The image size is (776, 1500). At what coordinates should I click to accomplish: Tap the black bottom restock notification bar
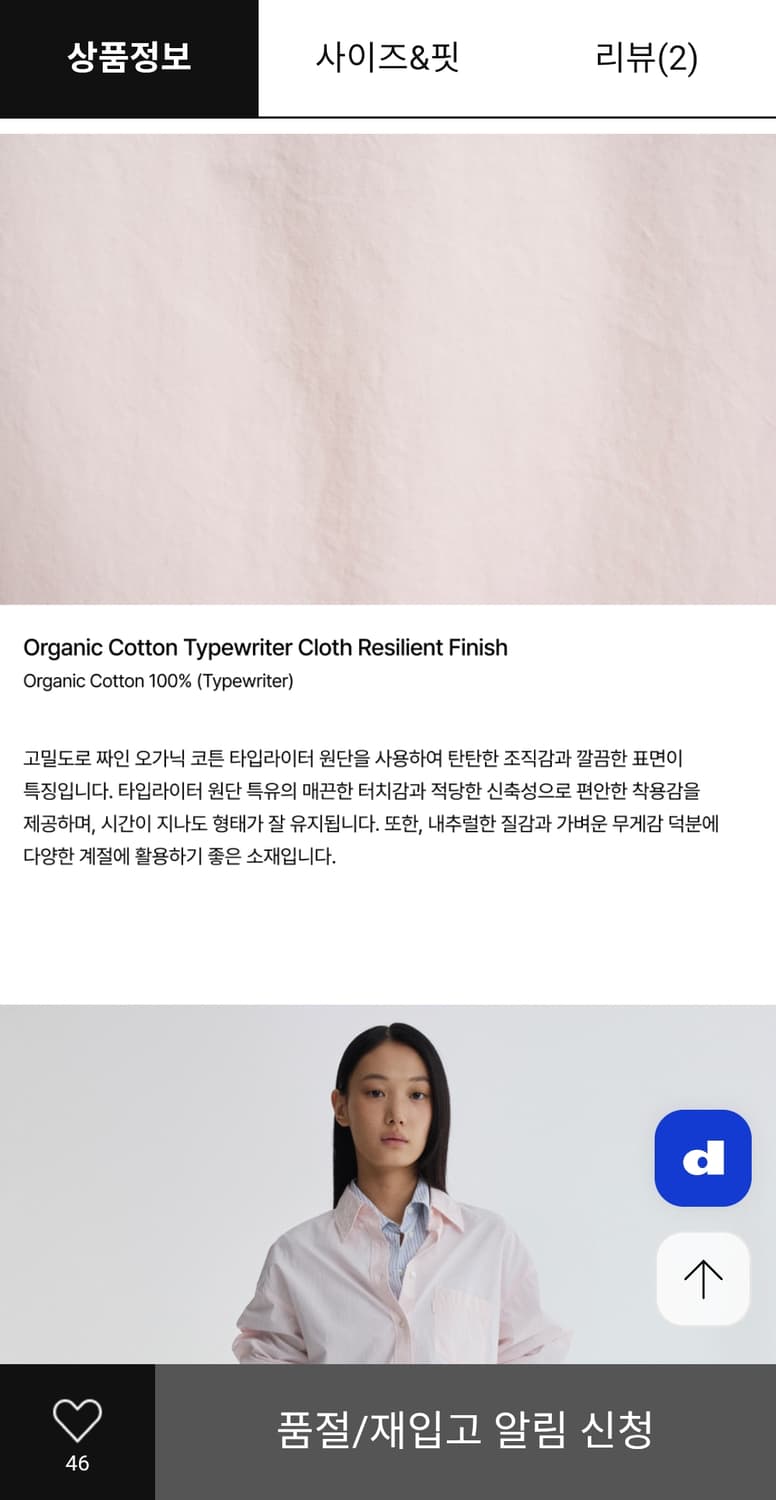click(464, 1432)
